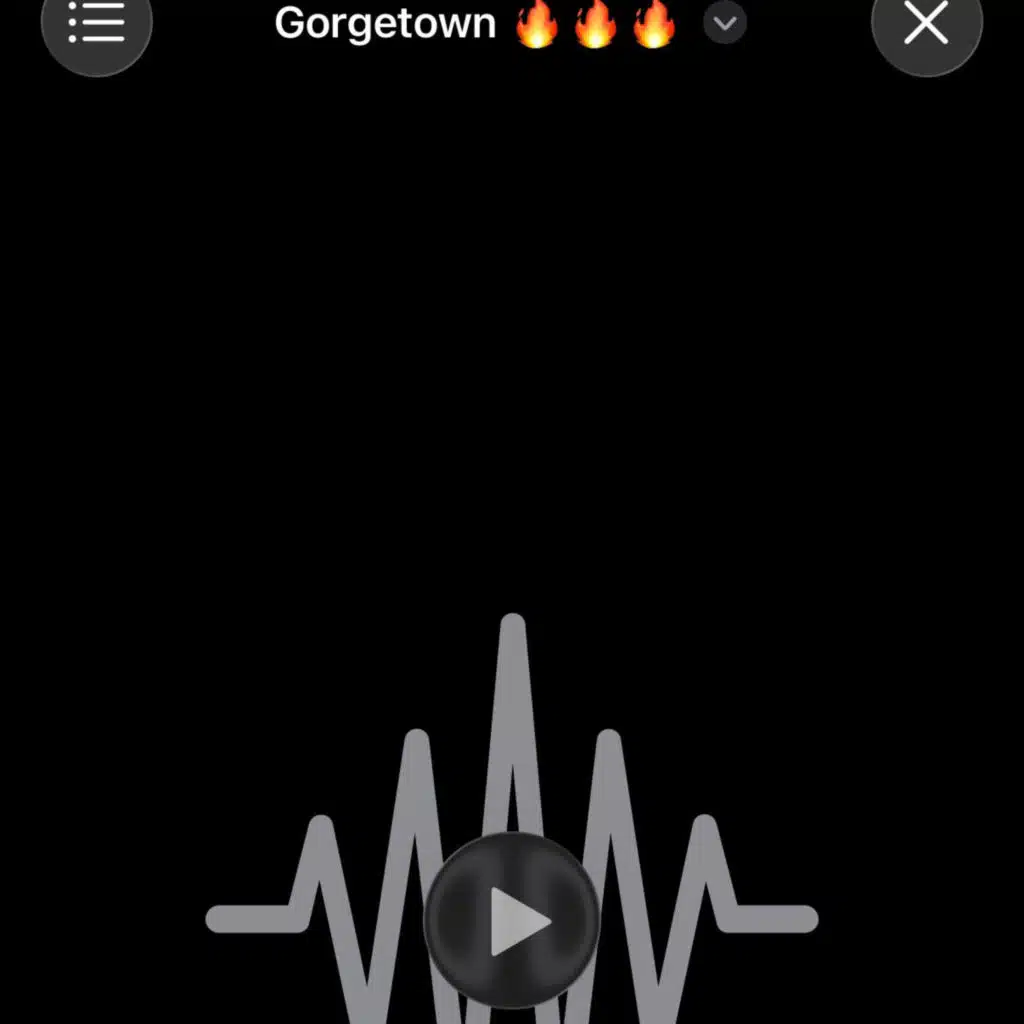
Task: Close the audio player screen
Action: click(926, 22)
